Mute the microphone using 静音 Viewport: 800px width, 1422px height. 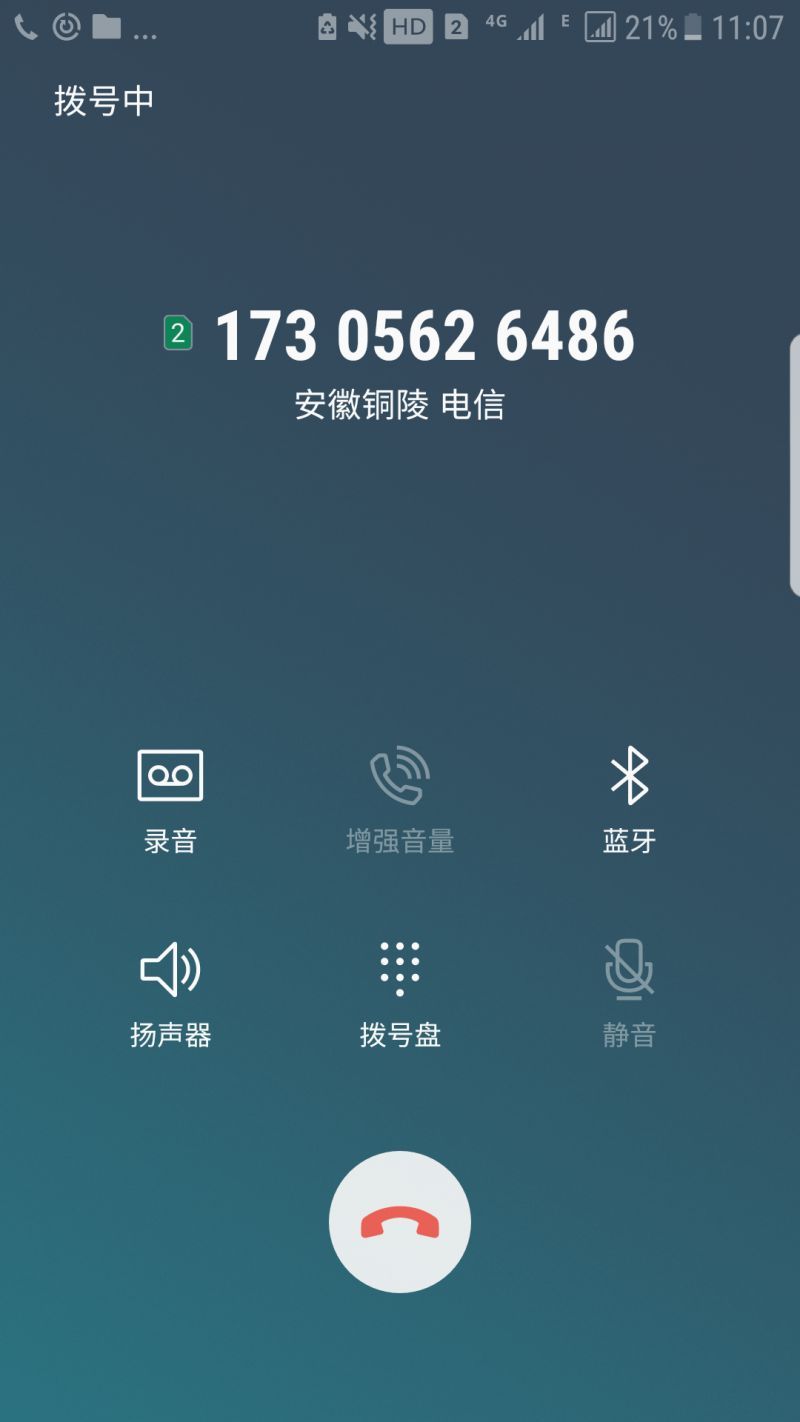click(x=629, y=968)
